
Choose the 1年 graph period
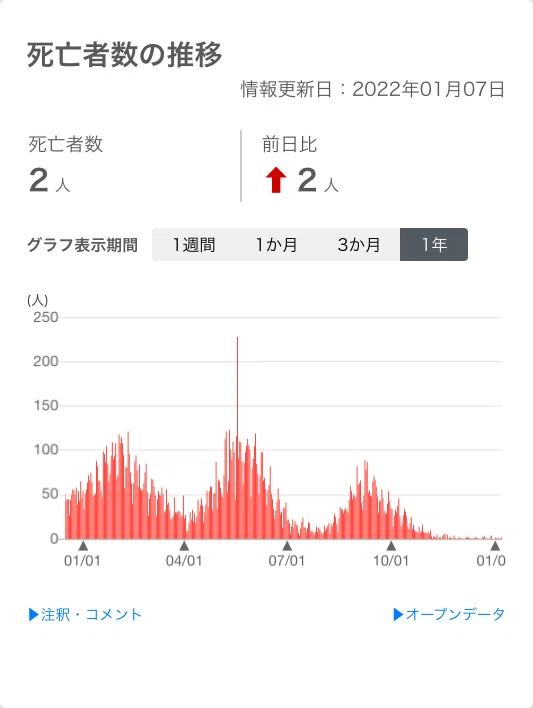[434, 245]
